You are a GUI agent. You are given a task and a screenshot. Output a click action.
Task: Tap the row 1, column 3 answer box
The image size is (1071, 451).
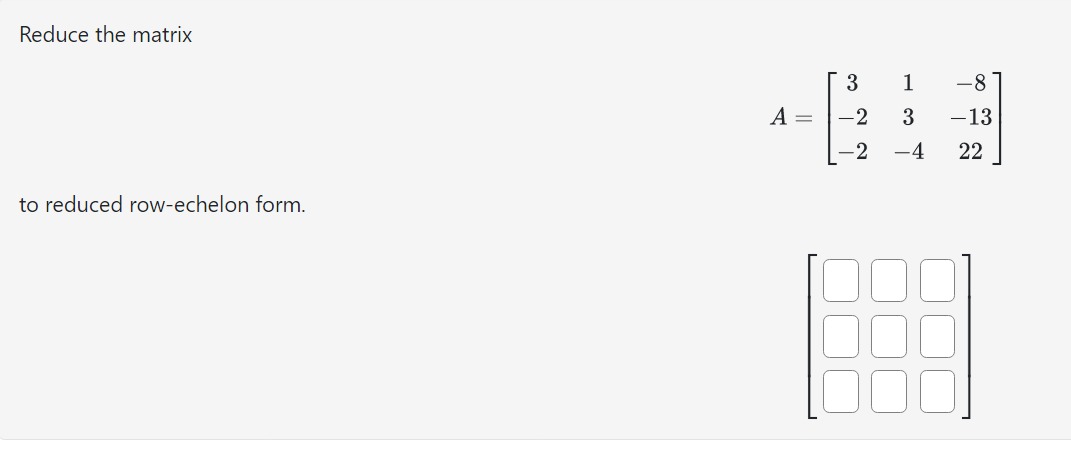[937, 279]
